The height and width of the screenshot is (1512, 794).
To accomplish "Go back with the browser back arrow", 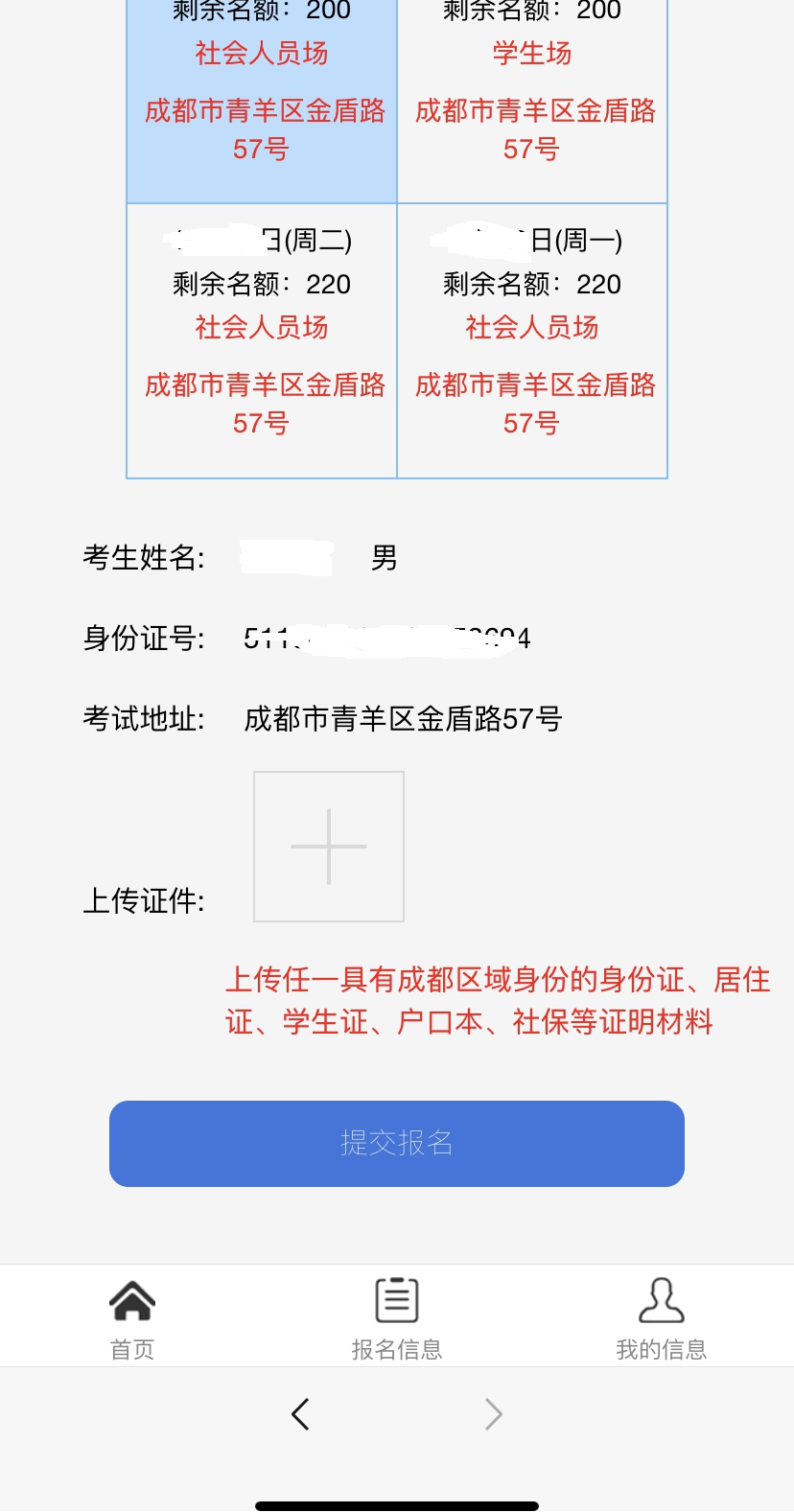I will tap(300, 1414).
